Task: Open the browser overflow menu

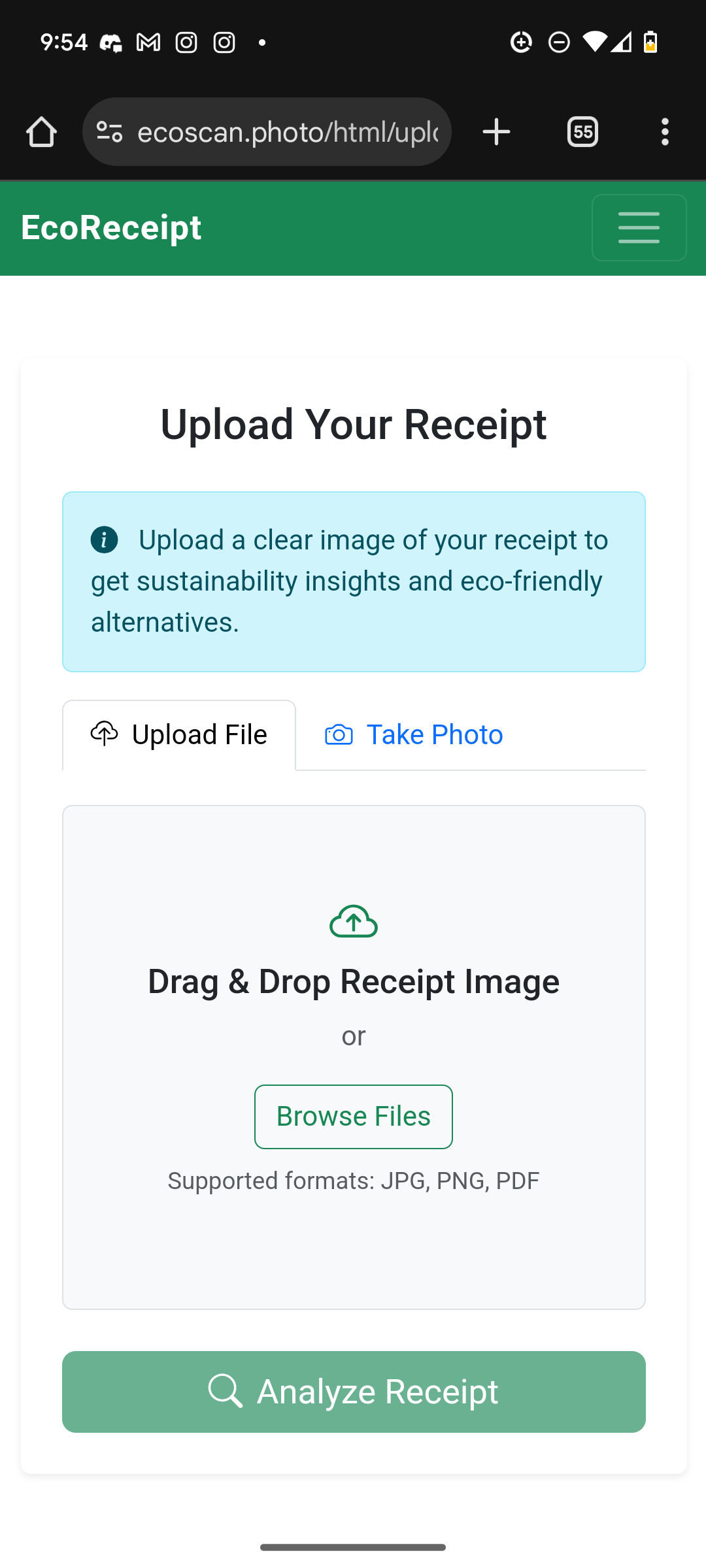Action: 665,132
